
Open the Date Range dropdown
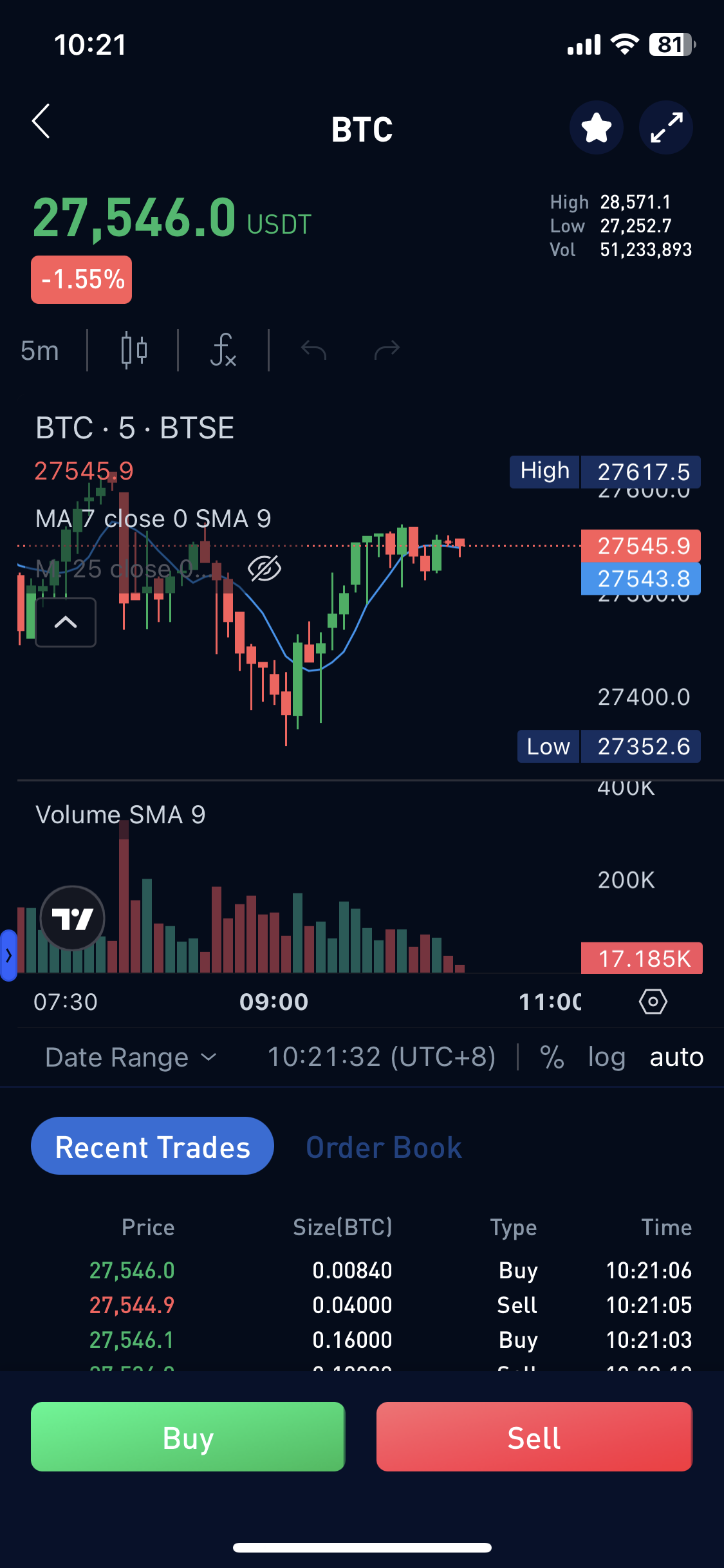pos(131,1057)
